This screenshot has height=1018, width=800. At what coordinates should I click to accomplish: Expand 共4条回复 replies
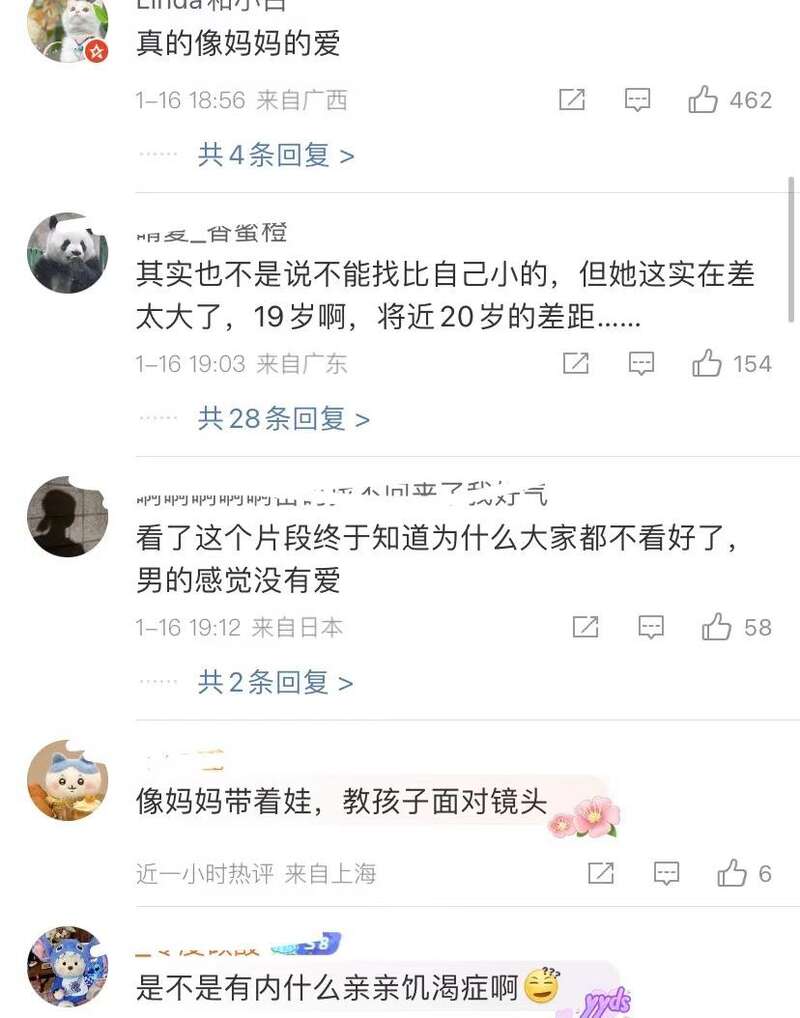click(x=276, y=155)
